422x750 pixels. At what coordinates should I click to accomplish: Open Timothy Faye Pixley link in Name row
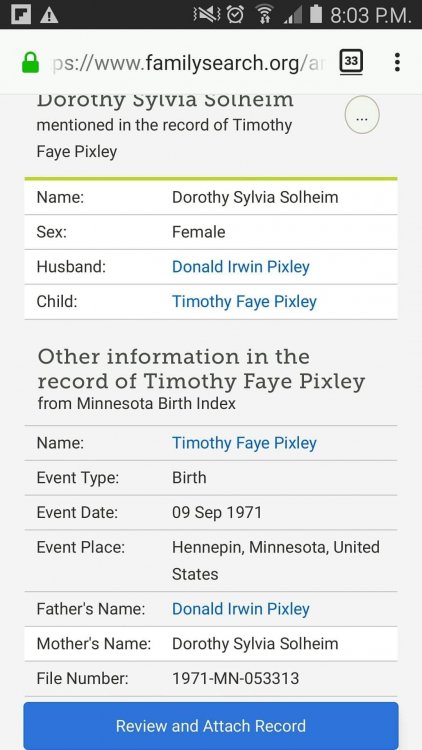pyautogui.click(x=244, y=443)
